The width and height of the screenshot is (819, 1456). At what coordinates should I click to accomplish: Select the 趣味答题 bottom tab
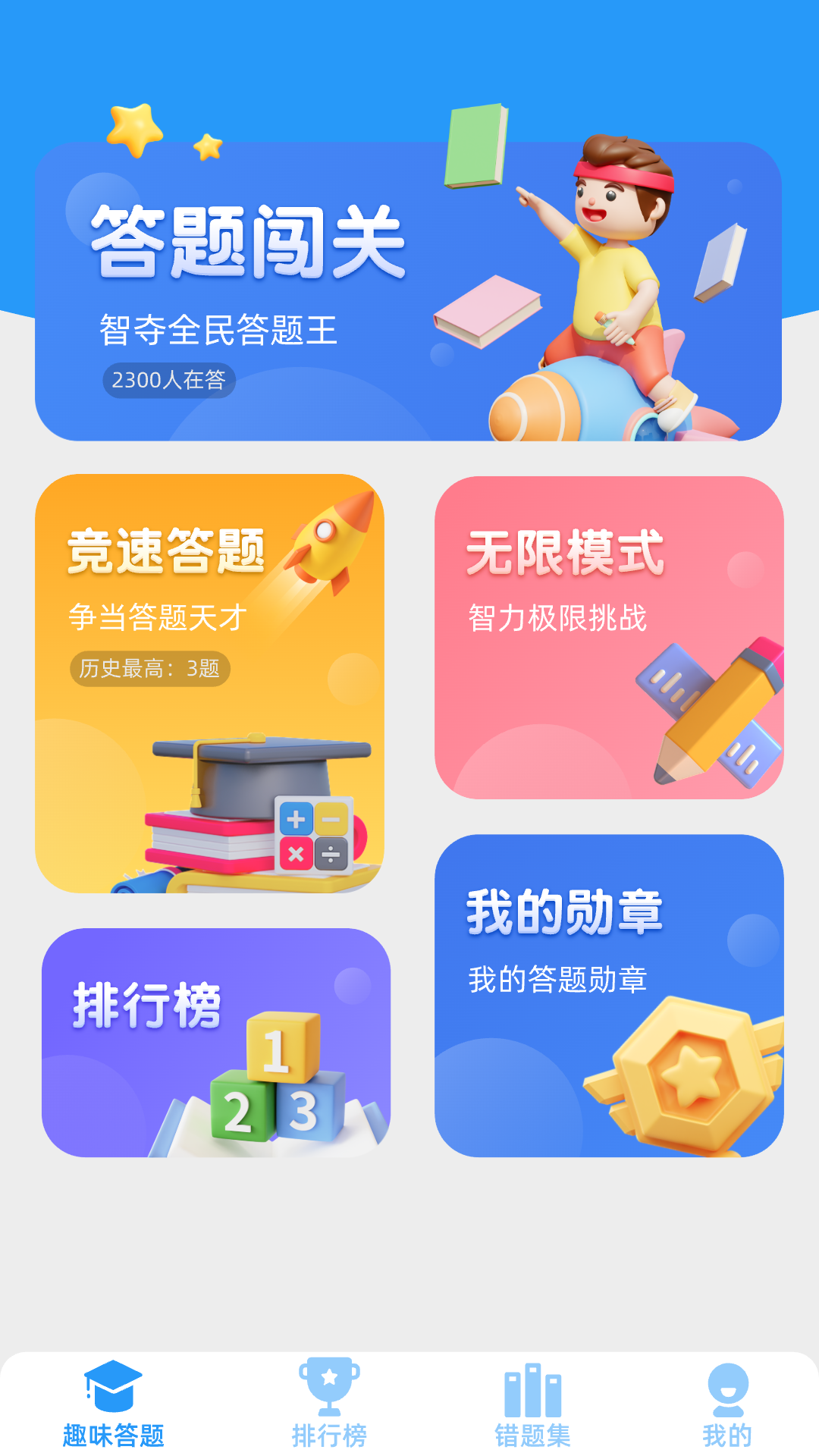pyautogui.click(x=114, y=1404)
